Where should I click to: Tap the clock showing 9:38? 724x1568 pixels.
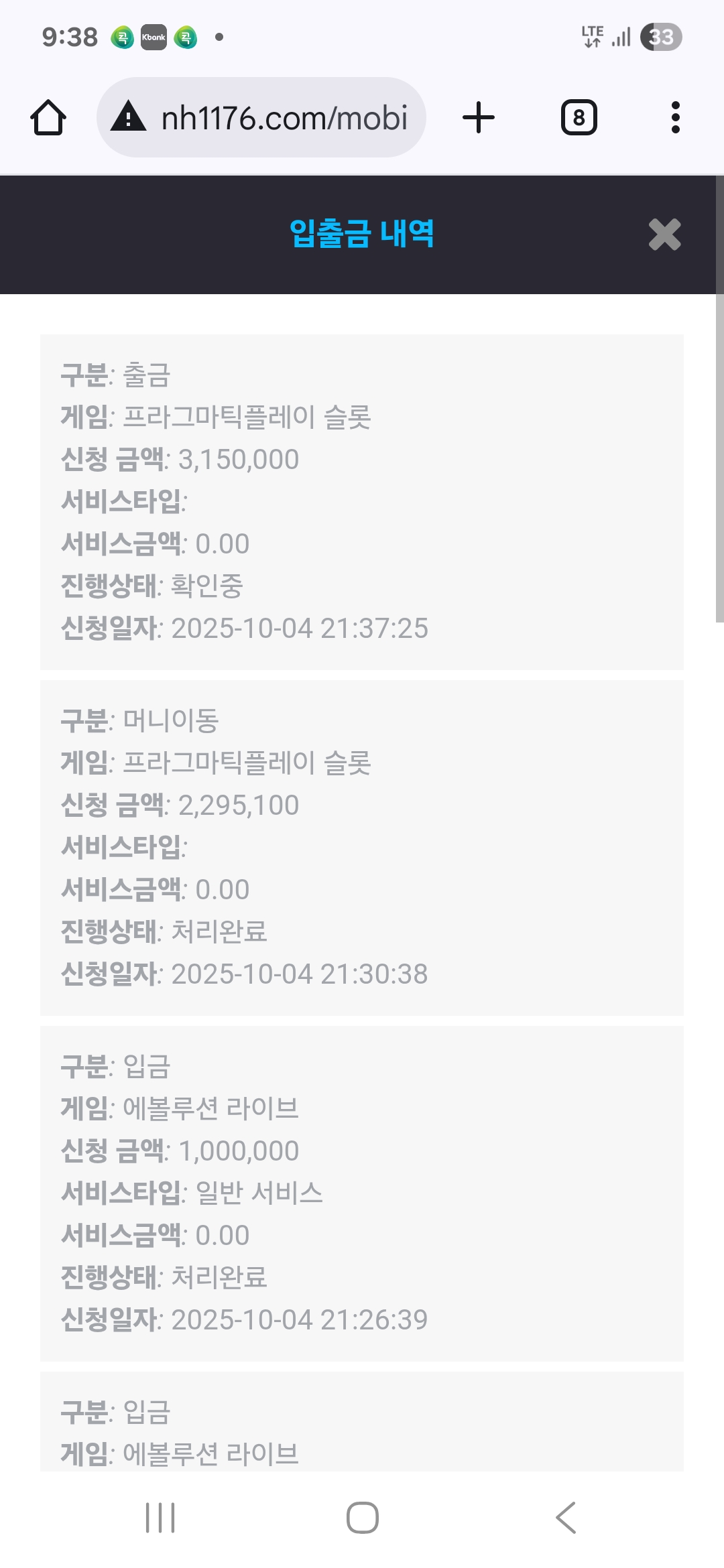(x=69, y=38)
